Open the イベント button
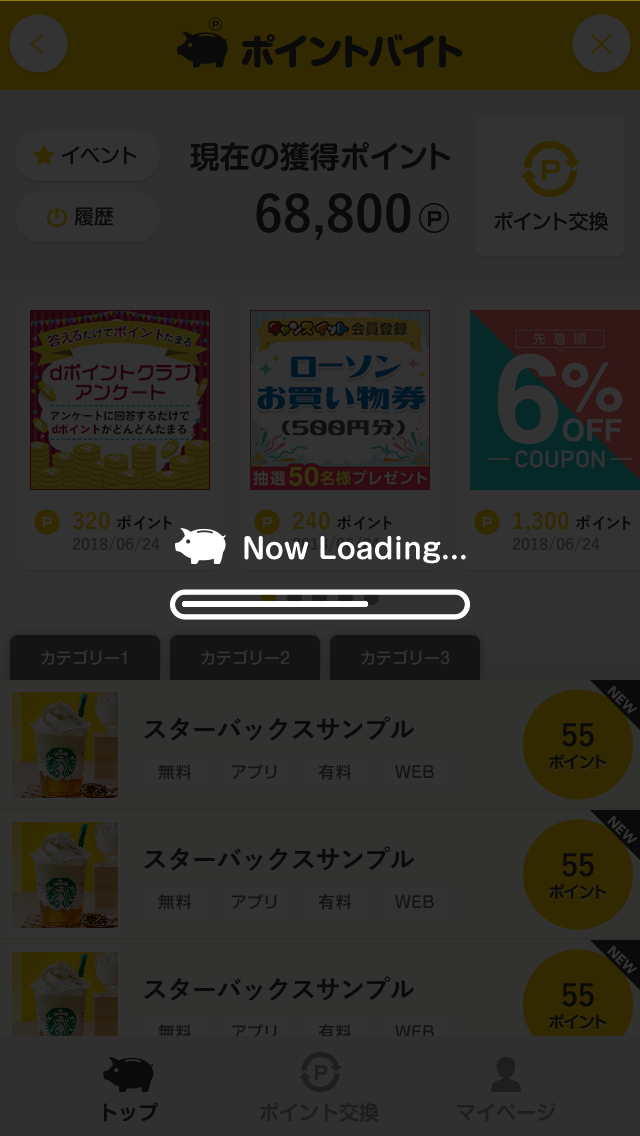This screenshot has width=640, height=1136. [87, 156]
